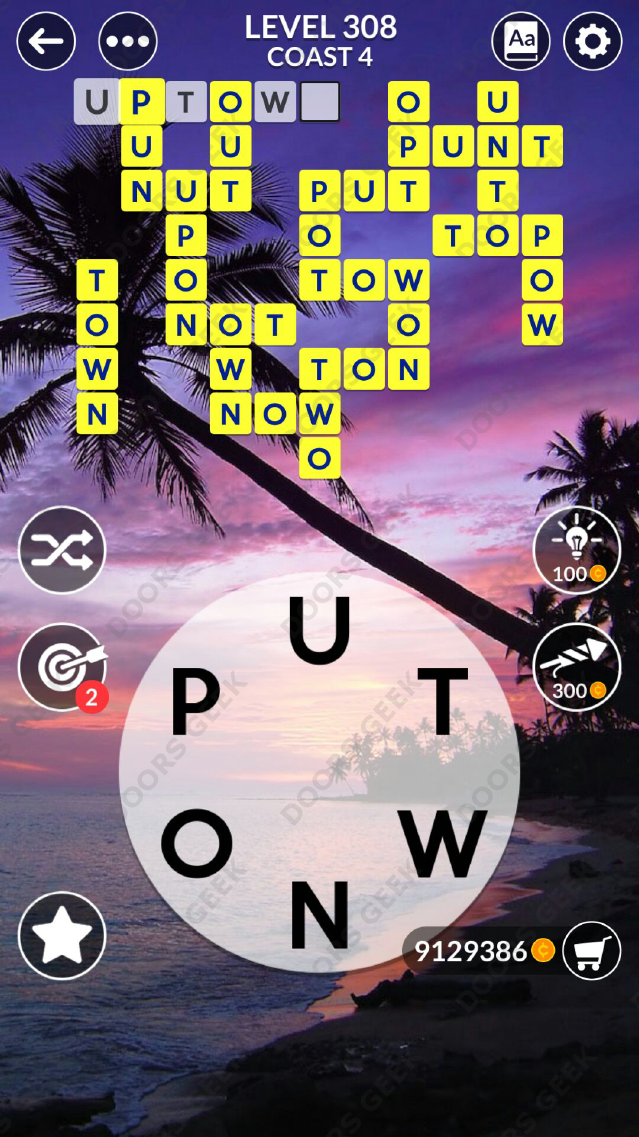Select letter U in the wheel

[x=319, y=631]
